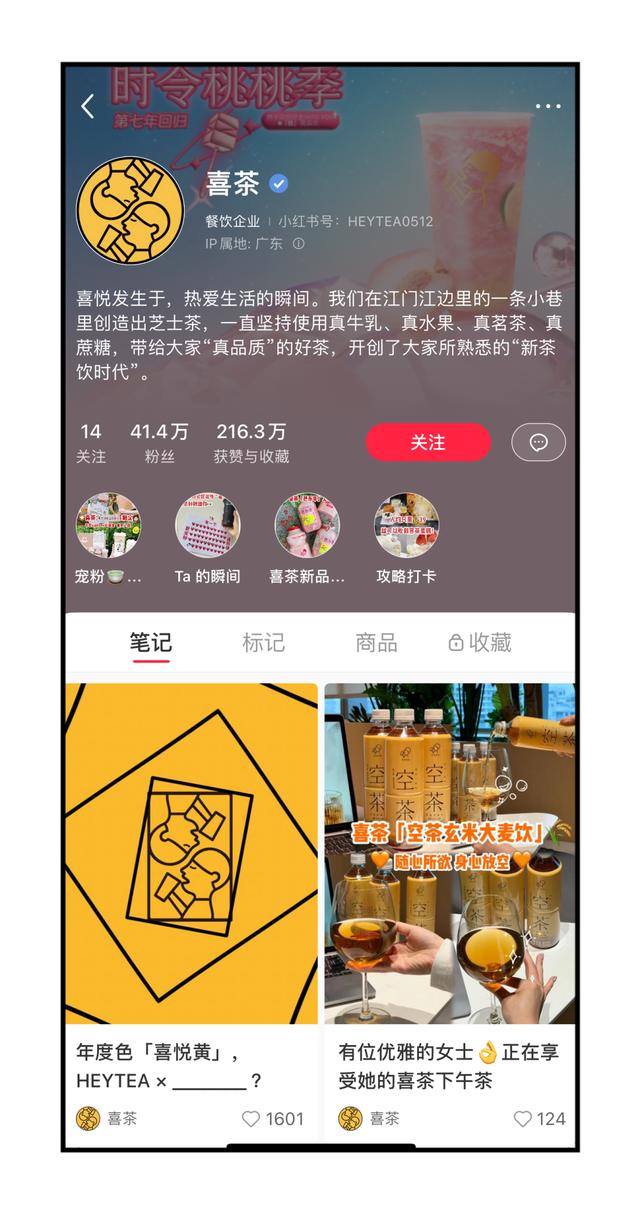Like the afternoon tea note with 124 likes
Image resolution: width=640 pixels, height=1214 pixels.
tap(522, 1119)
